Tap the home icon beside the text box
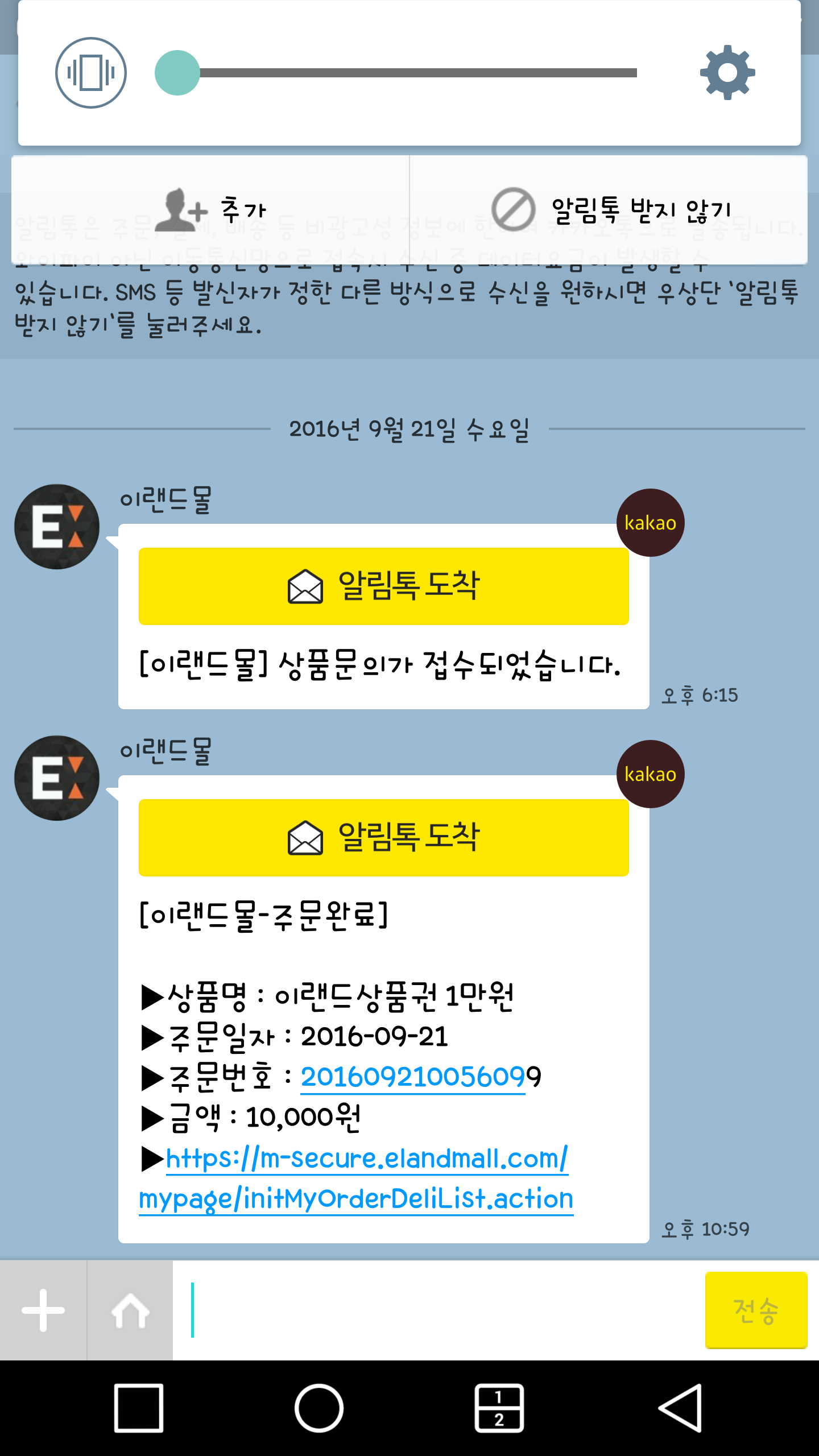This screenshot has height=1456, width=819. coord(130,1310)
